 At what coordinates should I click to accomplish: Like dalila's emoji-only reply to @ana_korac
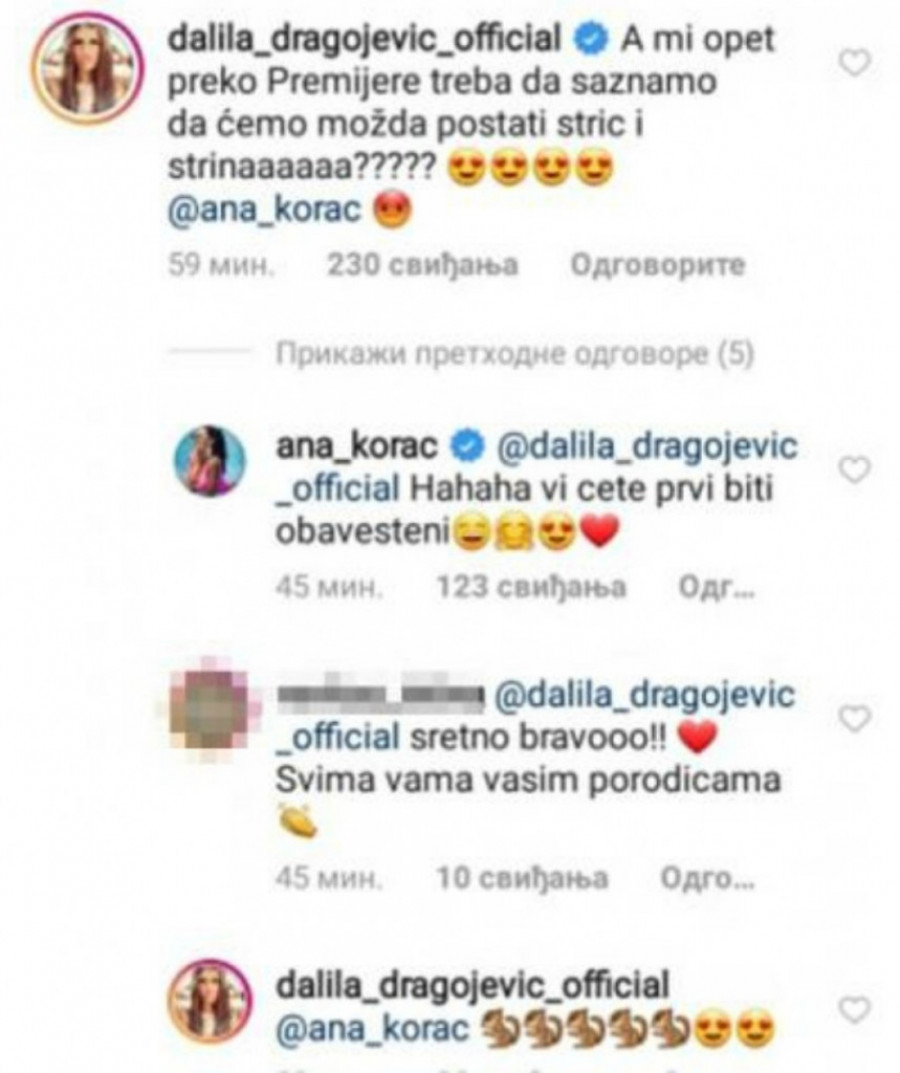point(854,1010)
